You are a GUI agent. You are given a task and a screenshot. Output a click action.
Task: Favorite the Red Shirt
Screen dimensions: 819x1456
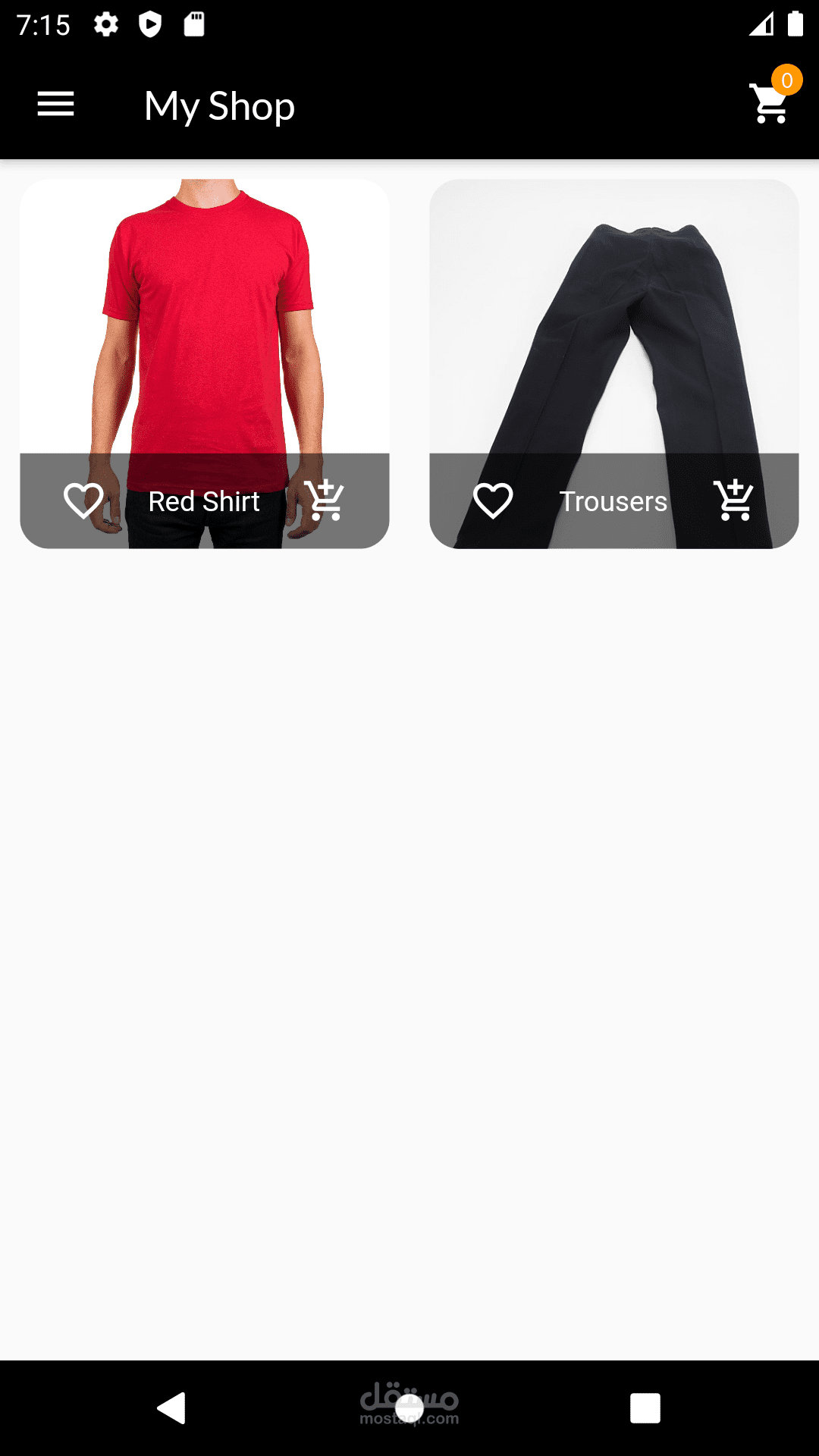click(83, 500)
